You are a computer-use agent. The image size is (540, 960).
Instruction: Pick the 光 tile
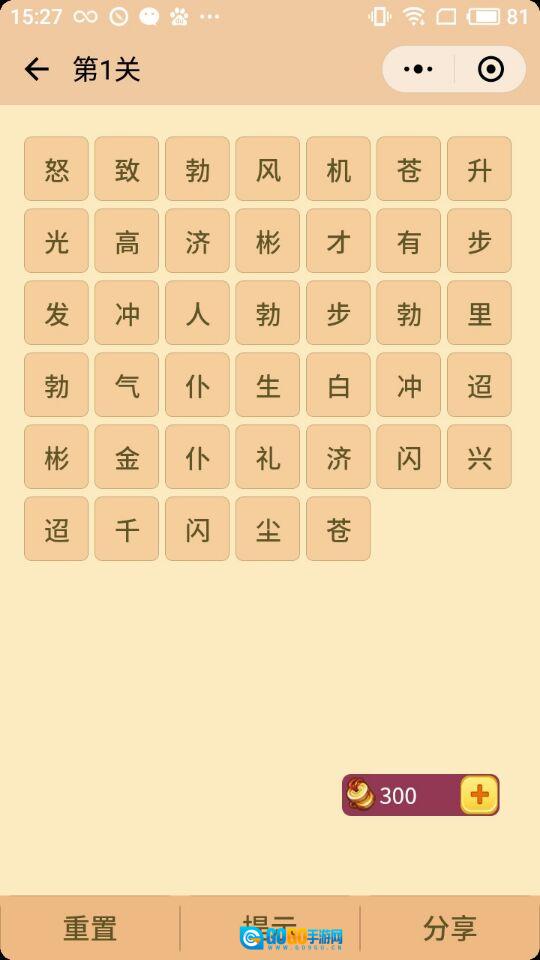tap(56, 241)
